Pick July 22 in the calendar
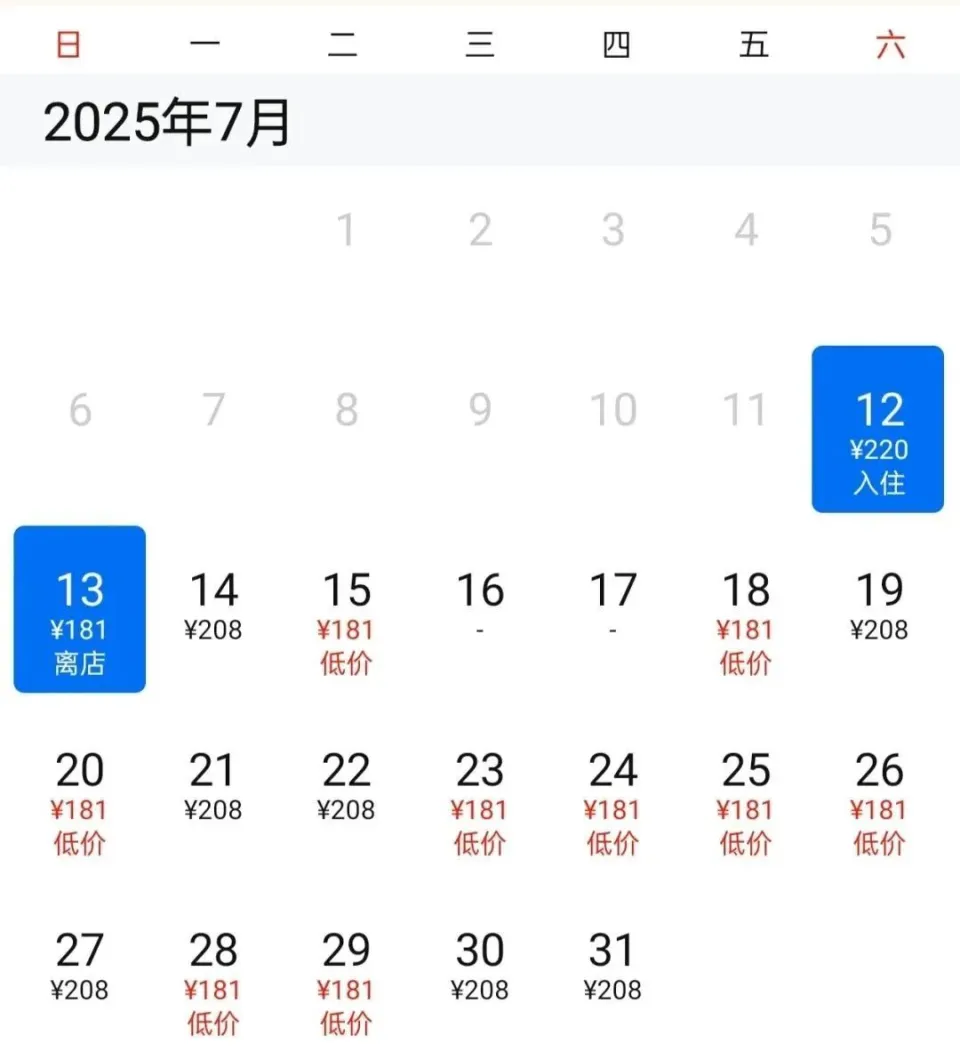The image size is (960, 1060). 346,786
